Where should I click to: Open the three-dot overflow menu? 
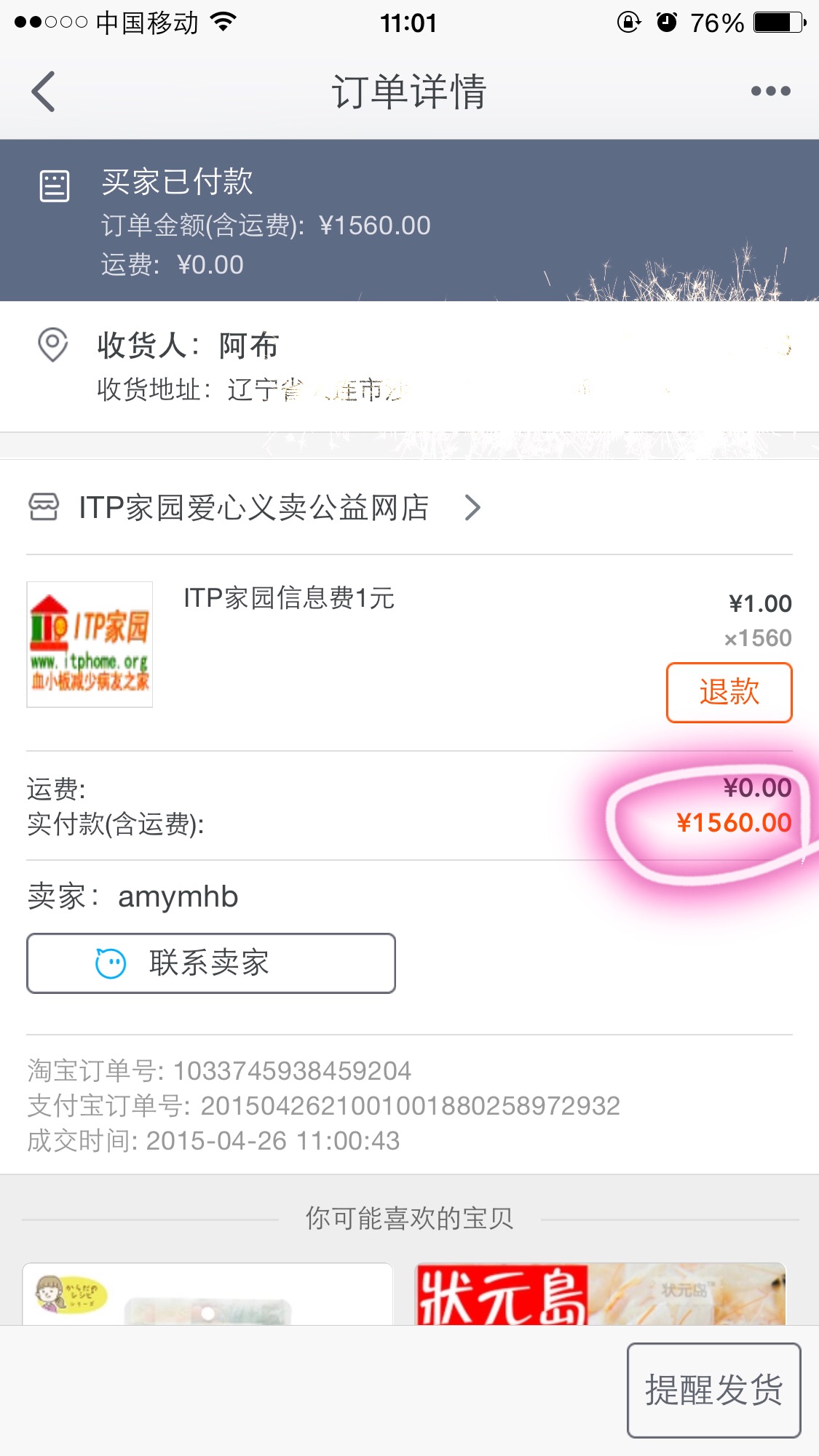[770, 91]
